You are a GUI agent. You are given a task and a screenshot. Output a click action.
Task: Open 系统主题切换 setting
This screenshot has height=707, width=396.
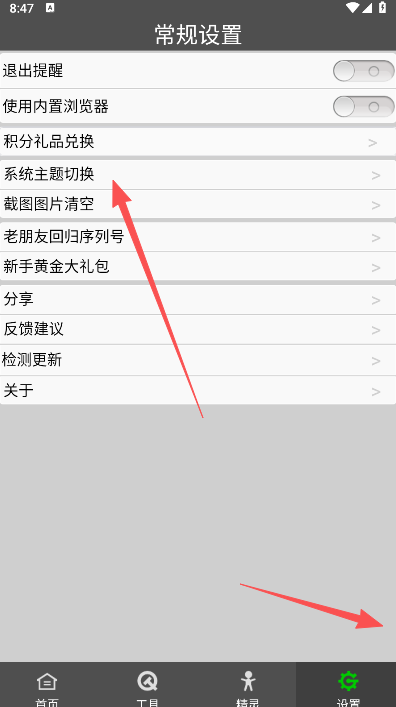198,174
